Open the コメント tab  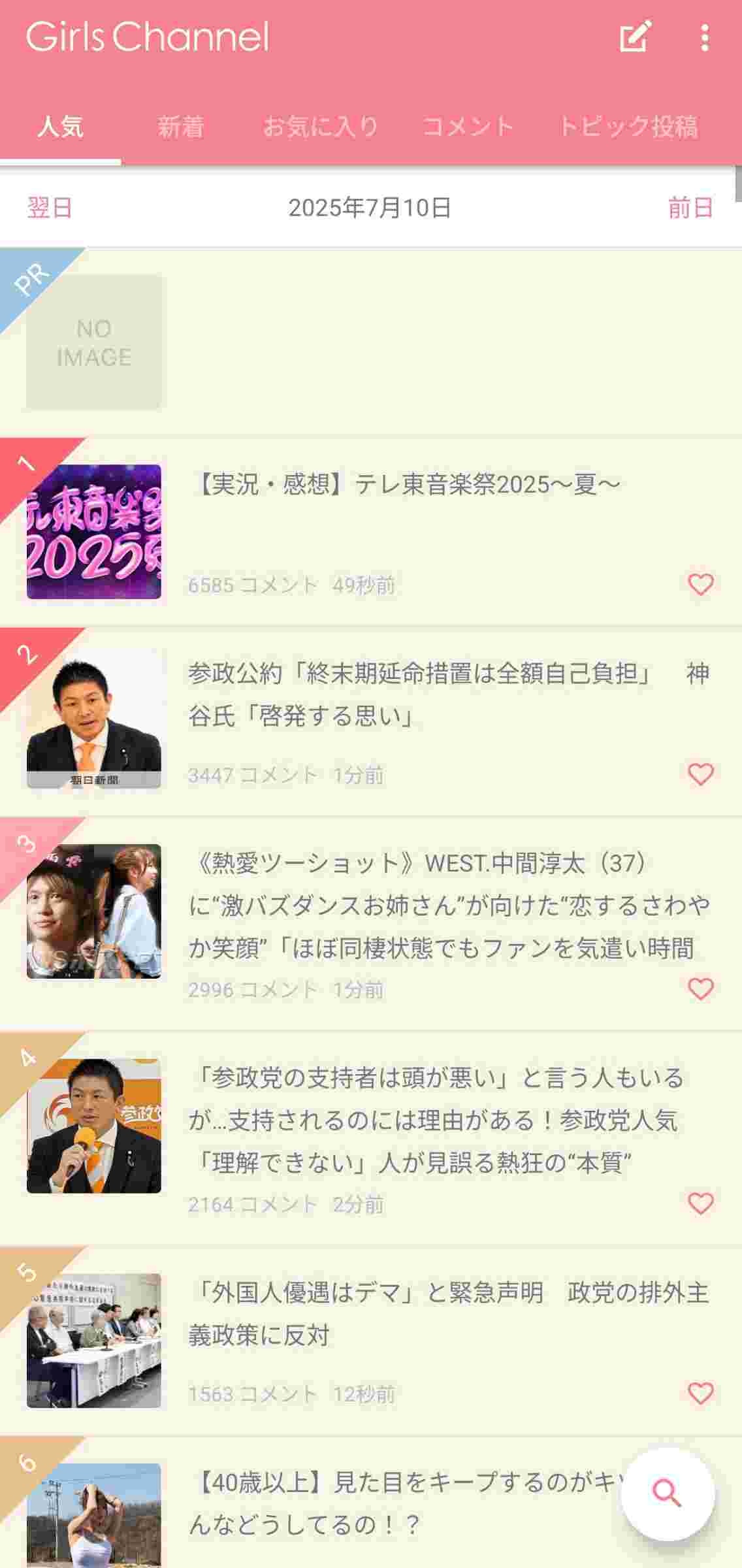[x=468, y=127]
